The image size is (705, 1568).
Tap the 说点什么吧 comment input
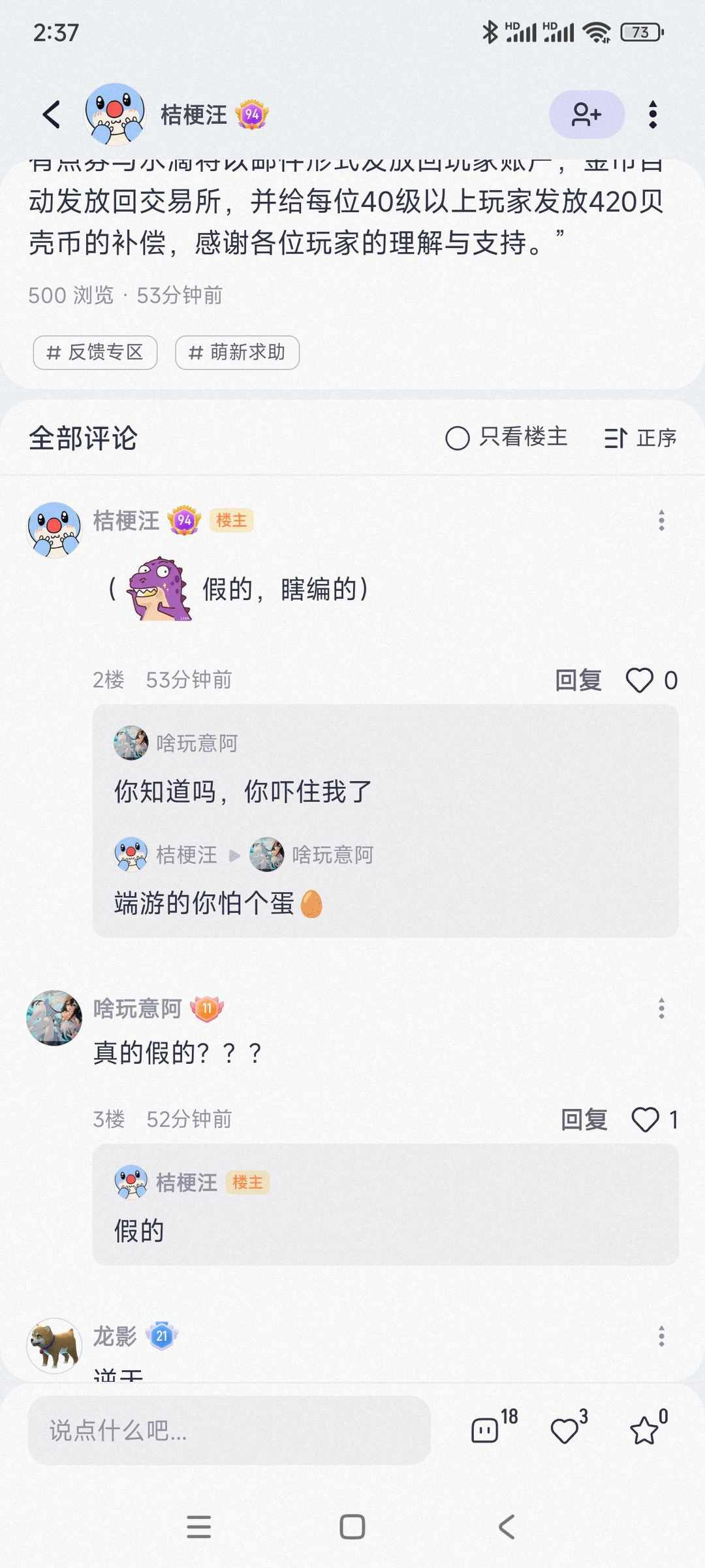(229, 1430)
